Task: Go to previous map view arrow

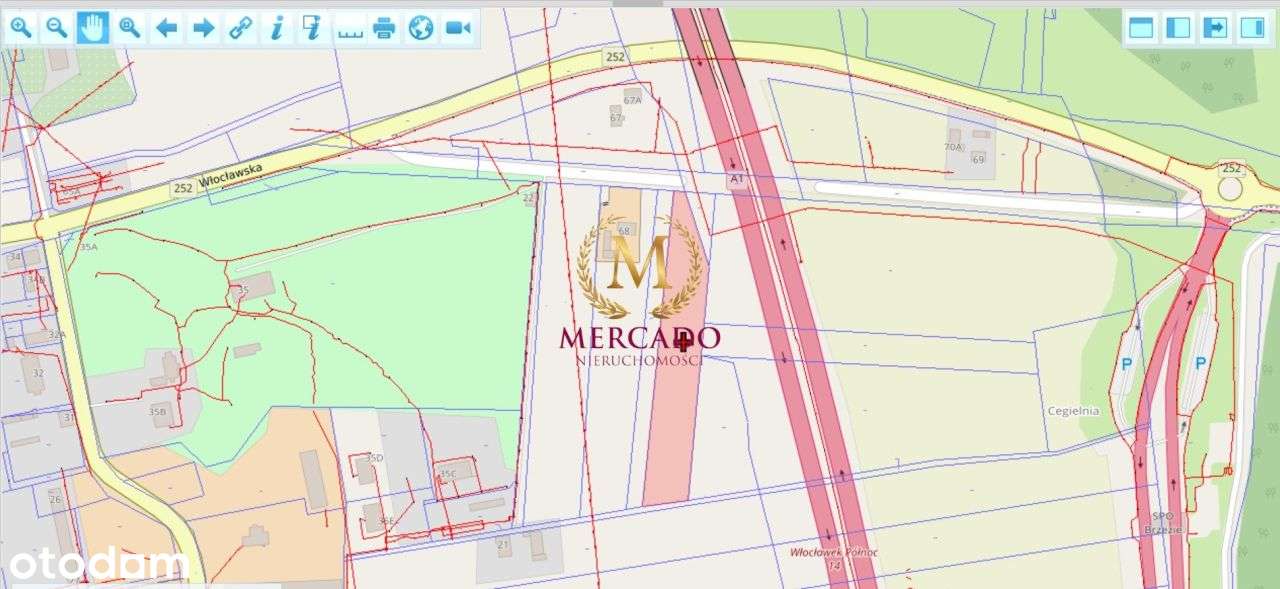Action: 167,28
